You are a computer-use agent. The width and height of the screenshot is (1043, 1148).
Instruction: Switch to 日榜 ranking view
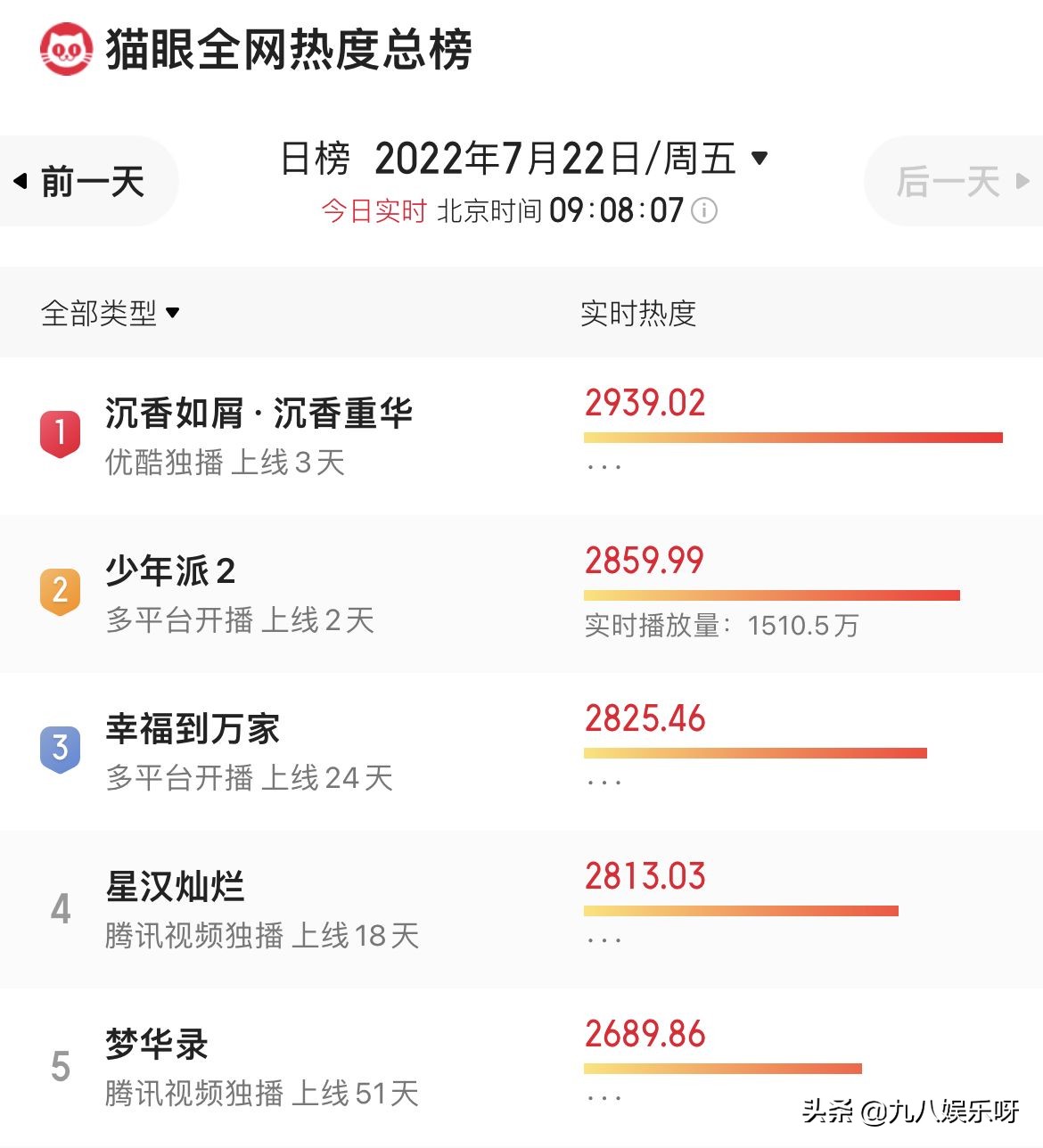[x=314, y=156]
